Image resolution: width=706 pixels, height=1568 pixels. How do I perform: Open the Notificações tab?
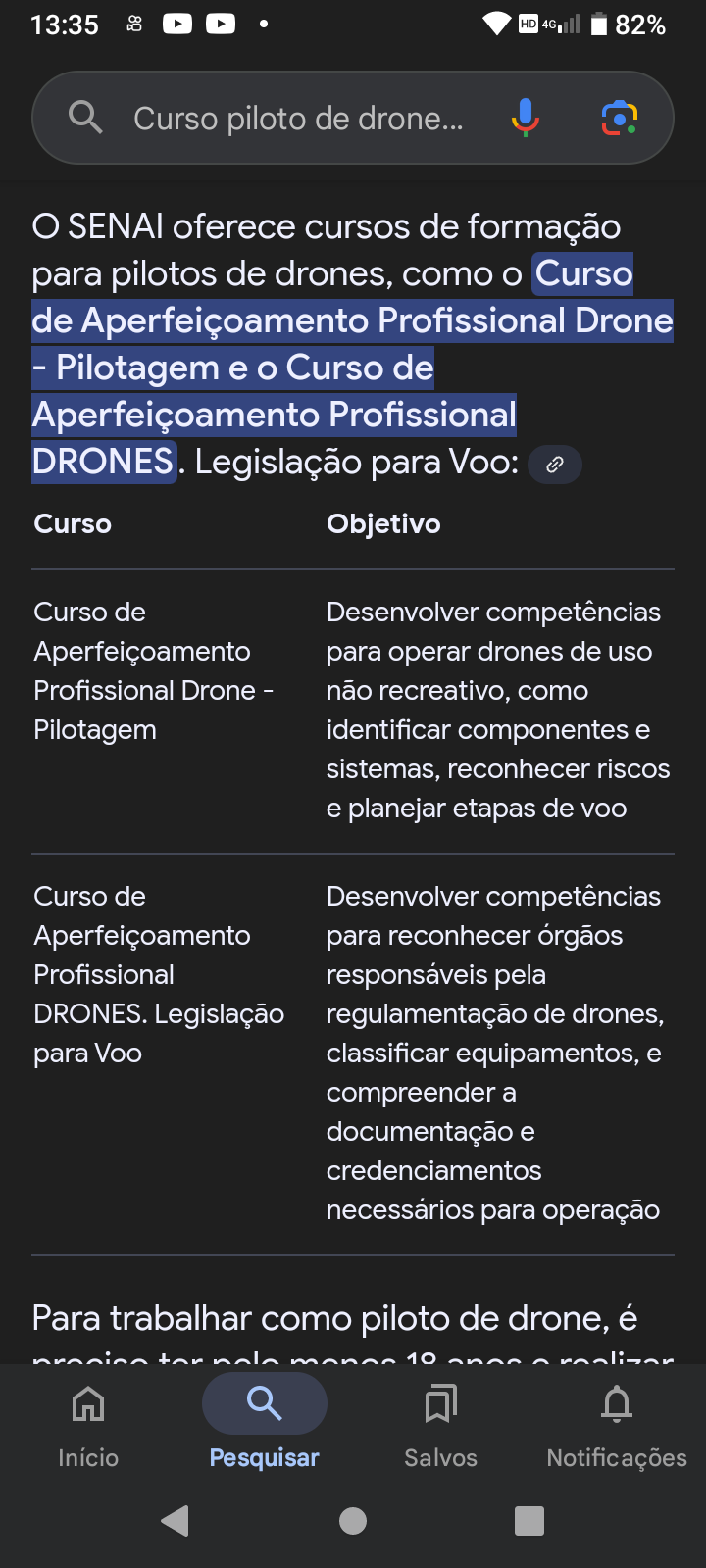point(617,1427)
